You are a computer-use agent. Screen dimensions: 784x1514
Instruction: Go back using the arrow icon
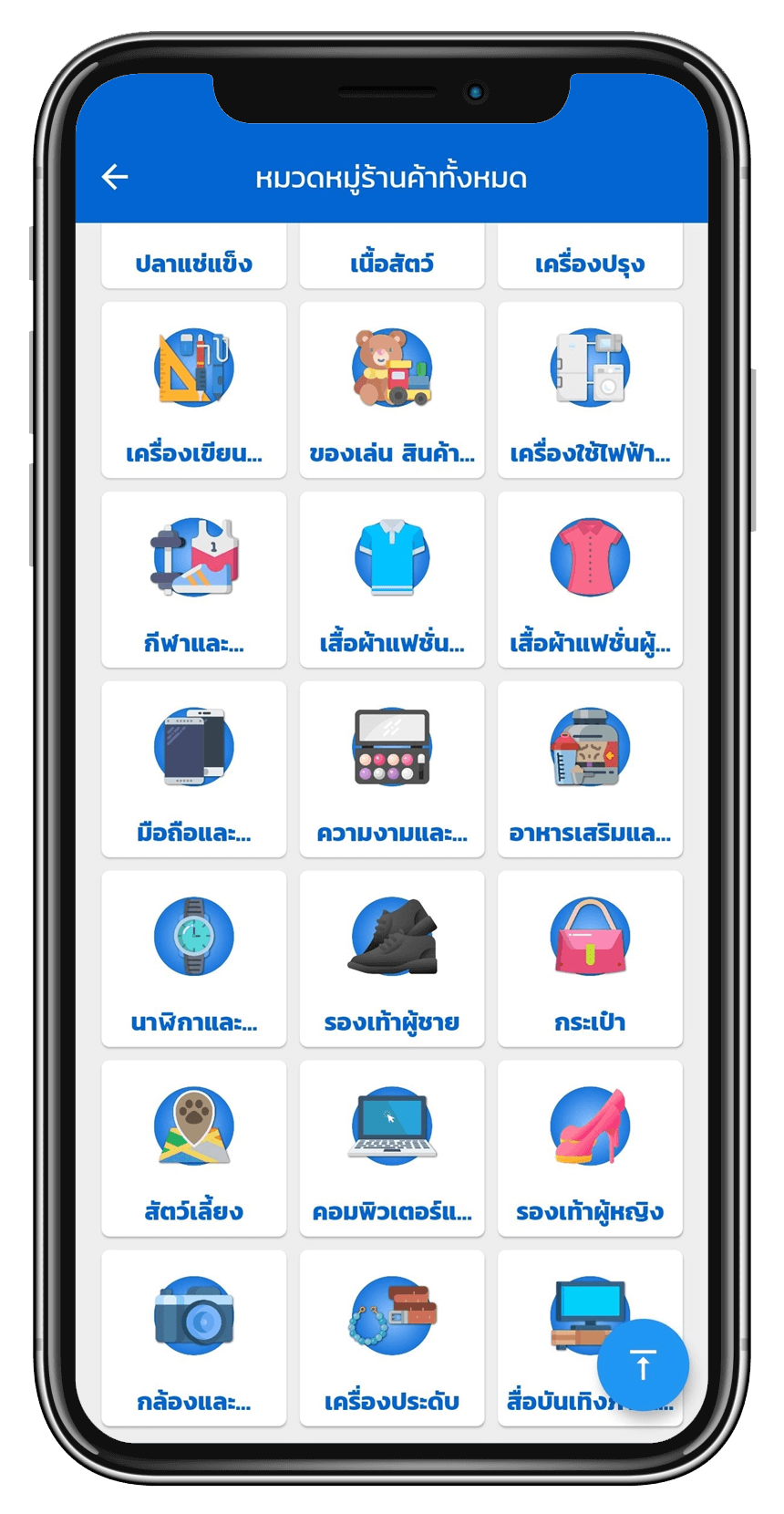pos(115,177)
